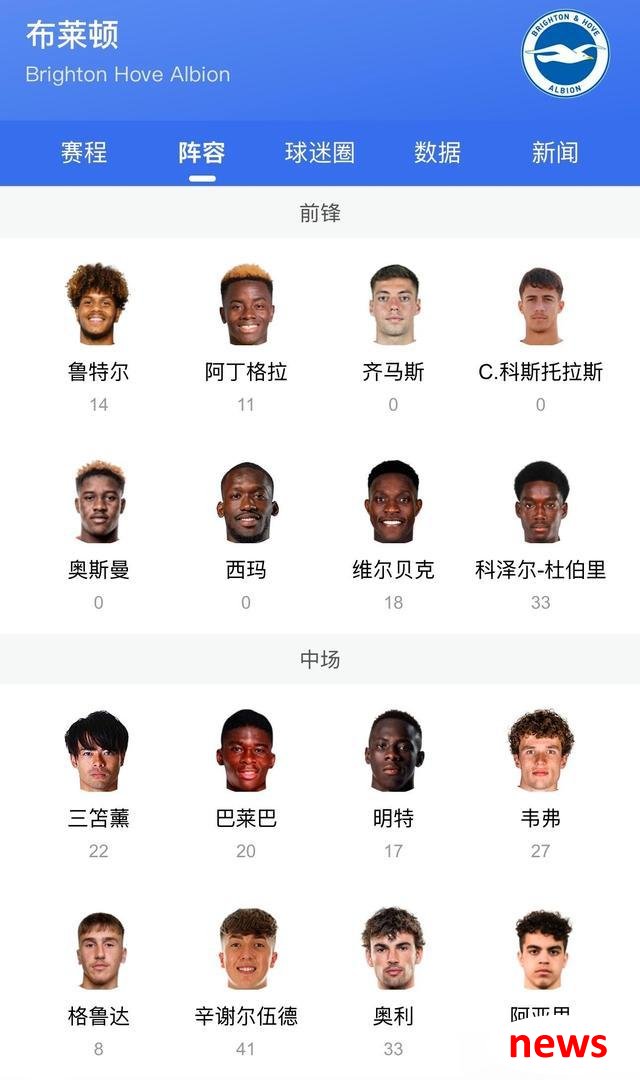
Task: View player 辛谢尔伍德
Action: [246, 950]
